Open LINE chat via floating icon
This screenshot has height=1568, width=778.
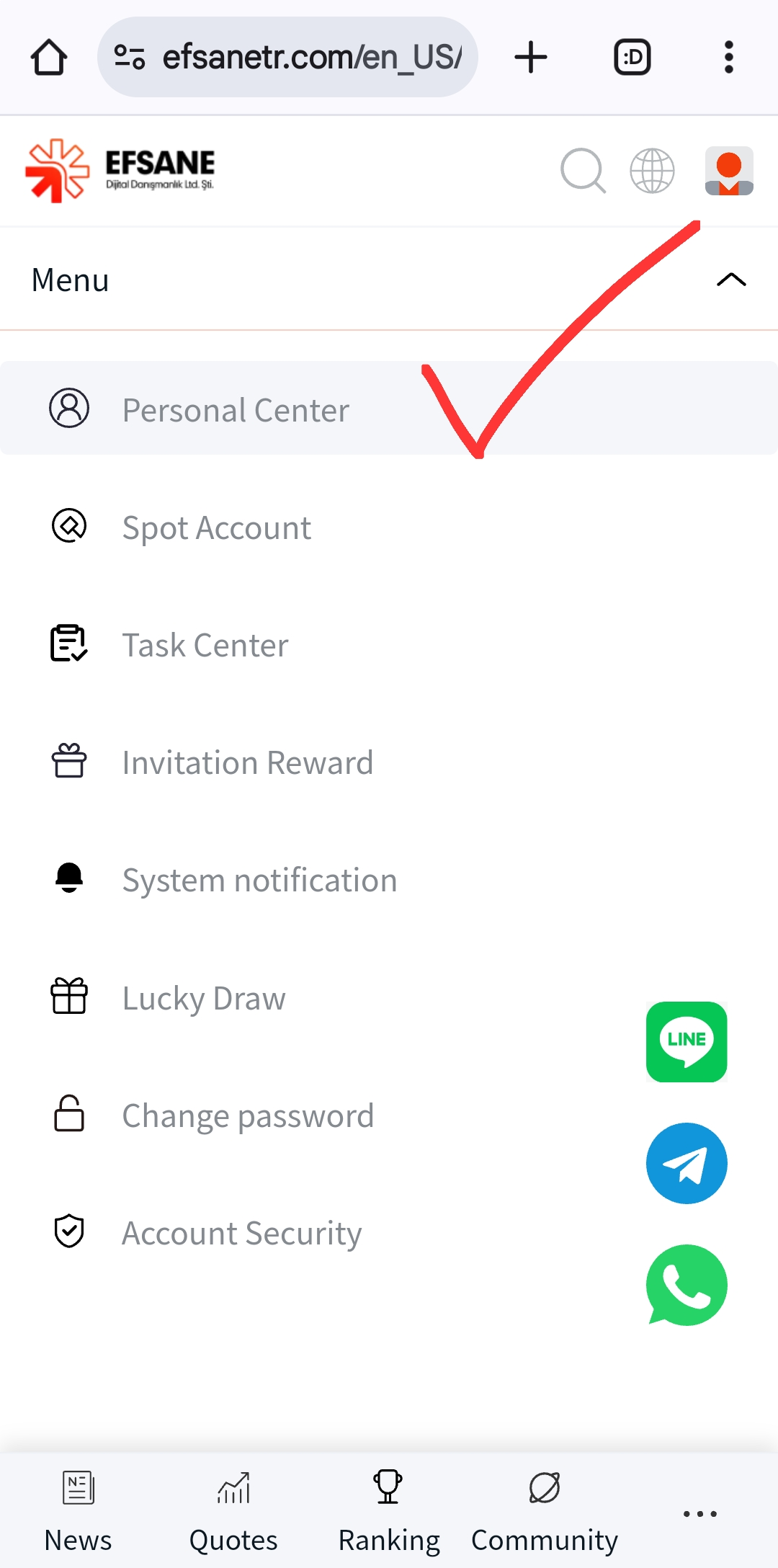click(x=686, y=1042)
